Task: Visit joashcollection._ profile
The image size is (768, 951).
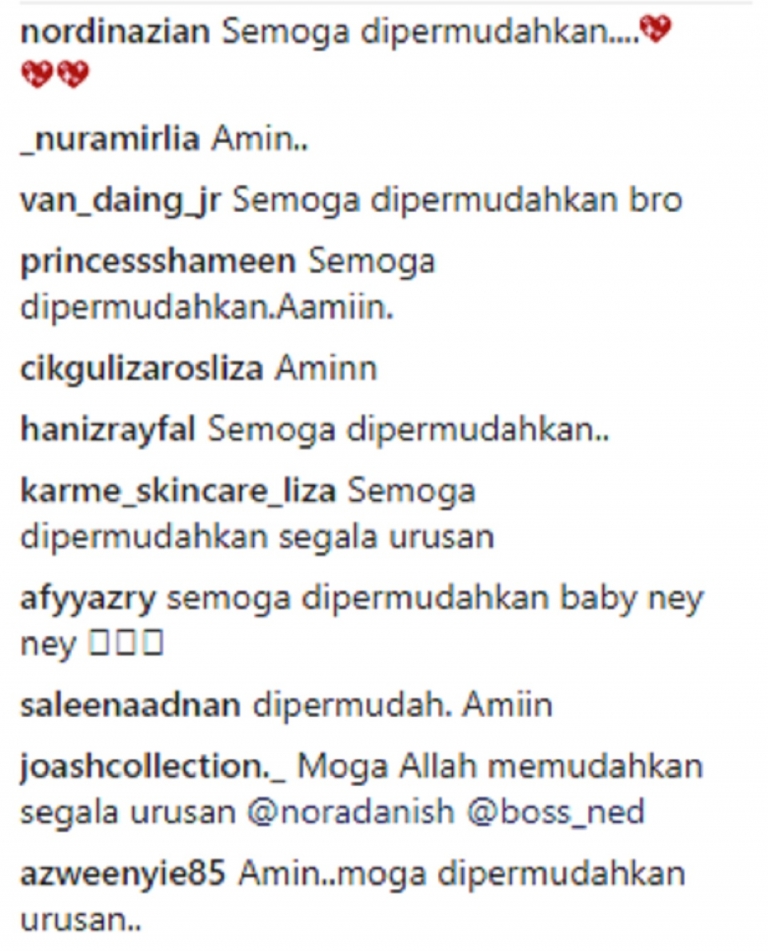Action: point(153,767)
